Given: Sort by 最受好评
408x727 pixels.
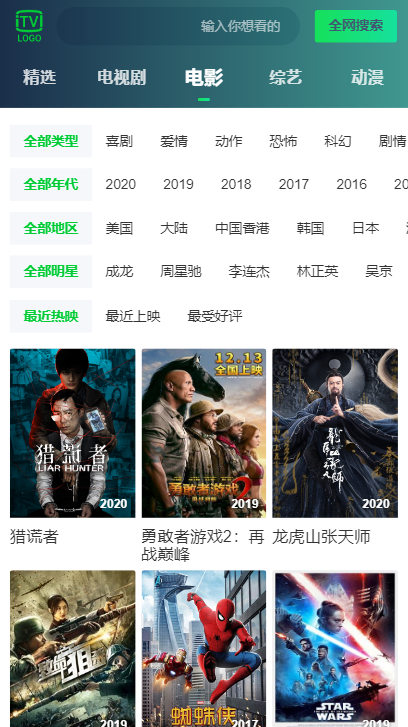Looking at the screenshot, I should (x=215, y=316).
